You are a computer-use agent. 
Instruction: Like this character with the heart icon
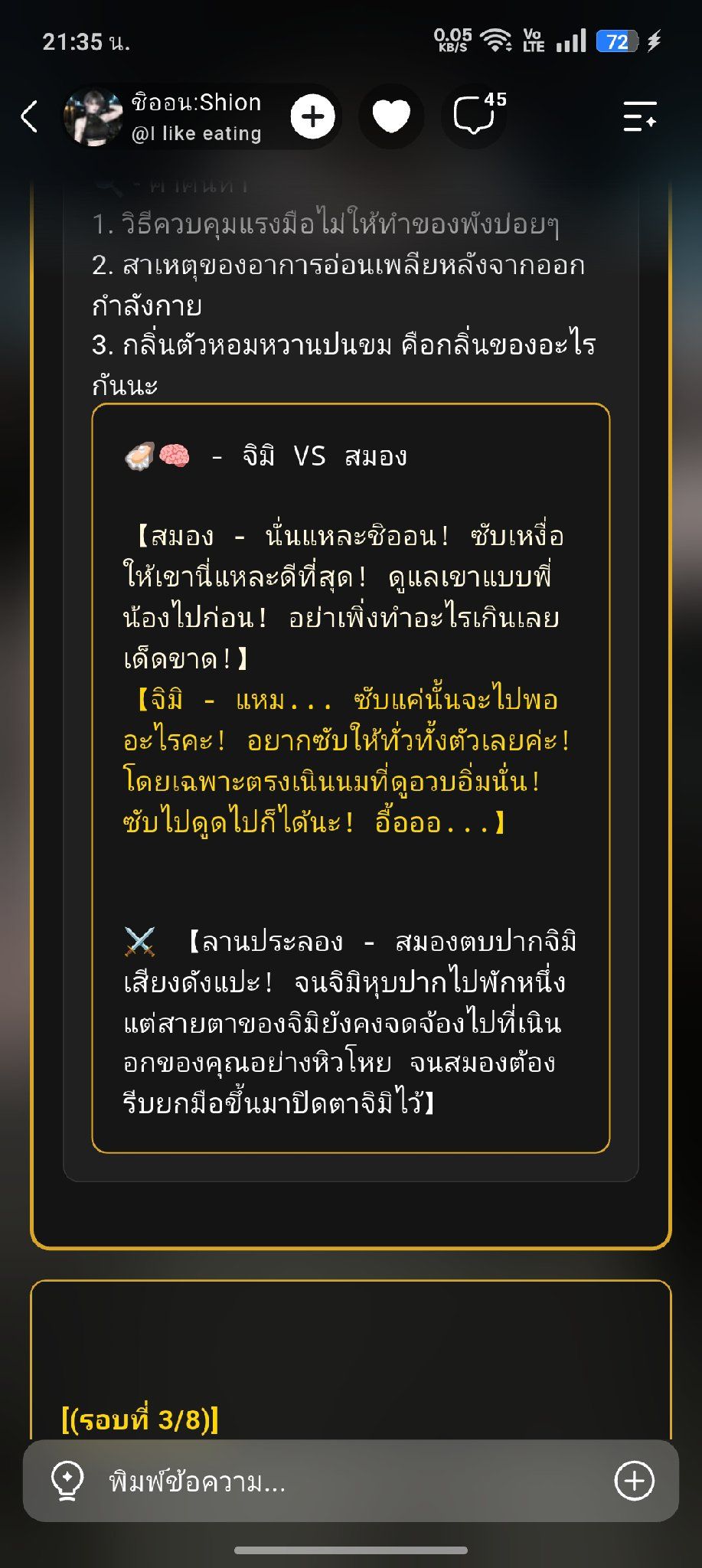pyautogui.click(x=391, y=116)
